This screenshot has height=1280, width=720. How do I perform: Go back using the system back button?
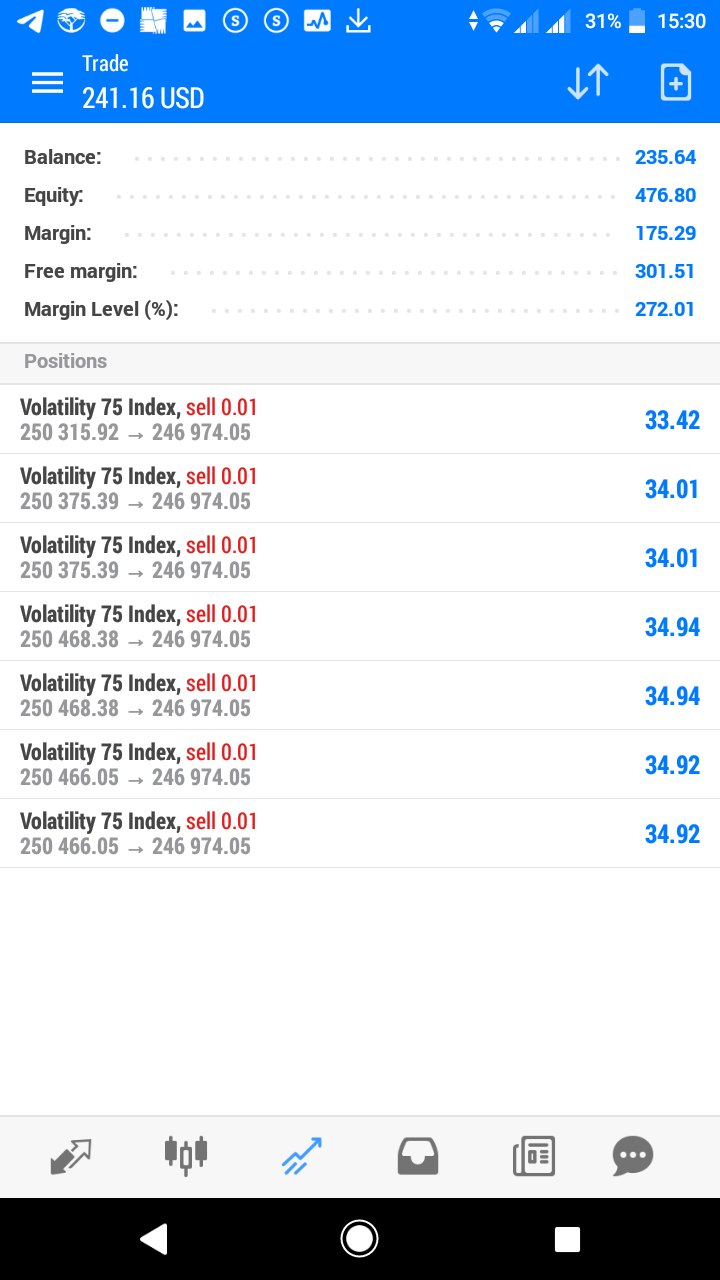153,1239
